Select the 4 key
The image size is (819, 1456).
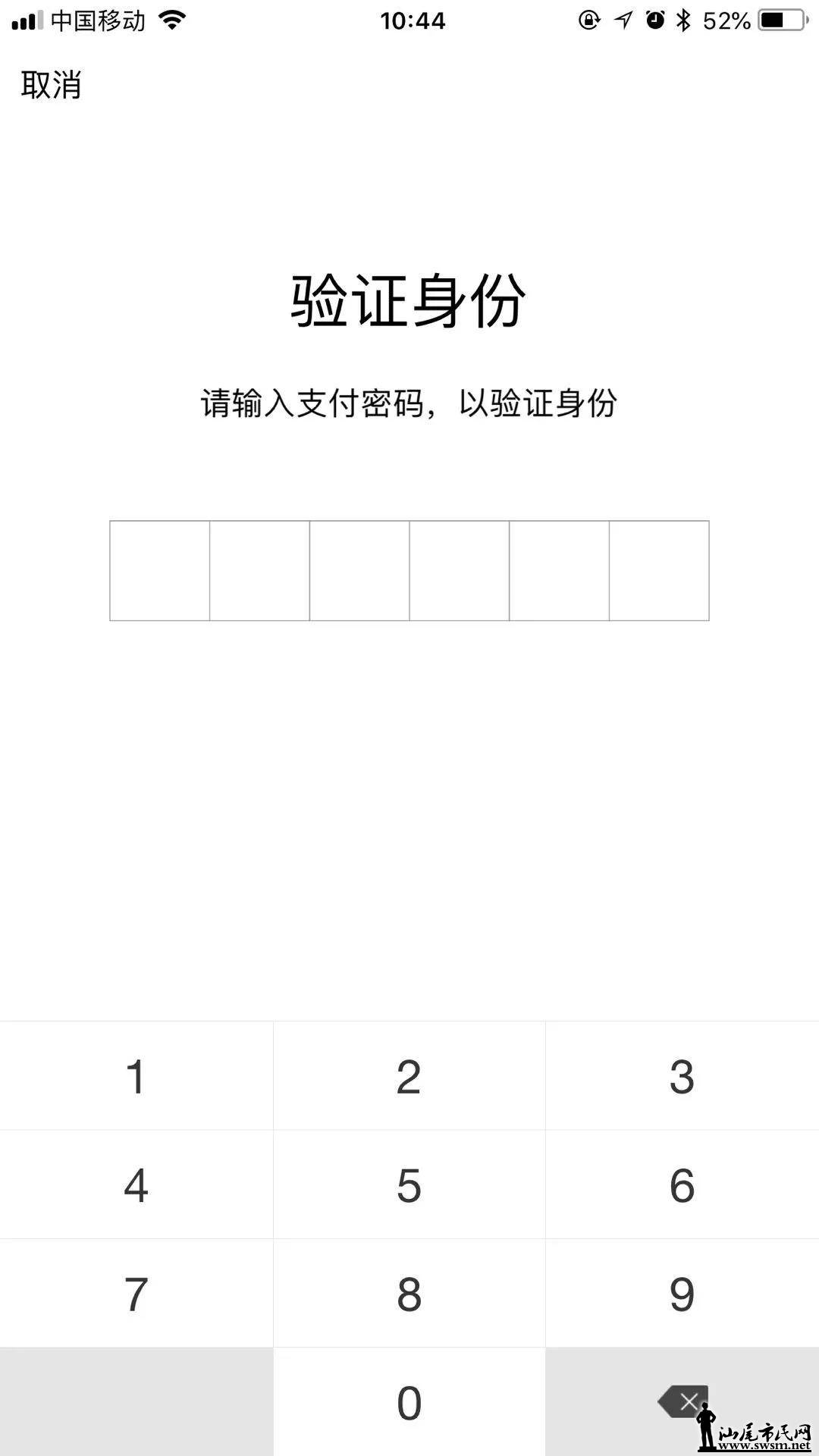[x=136, y=1185]
